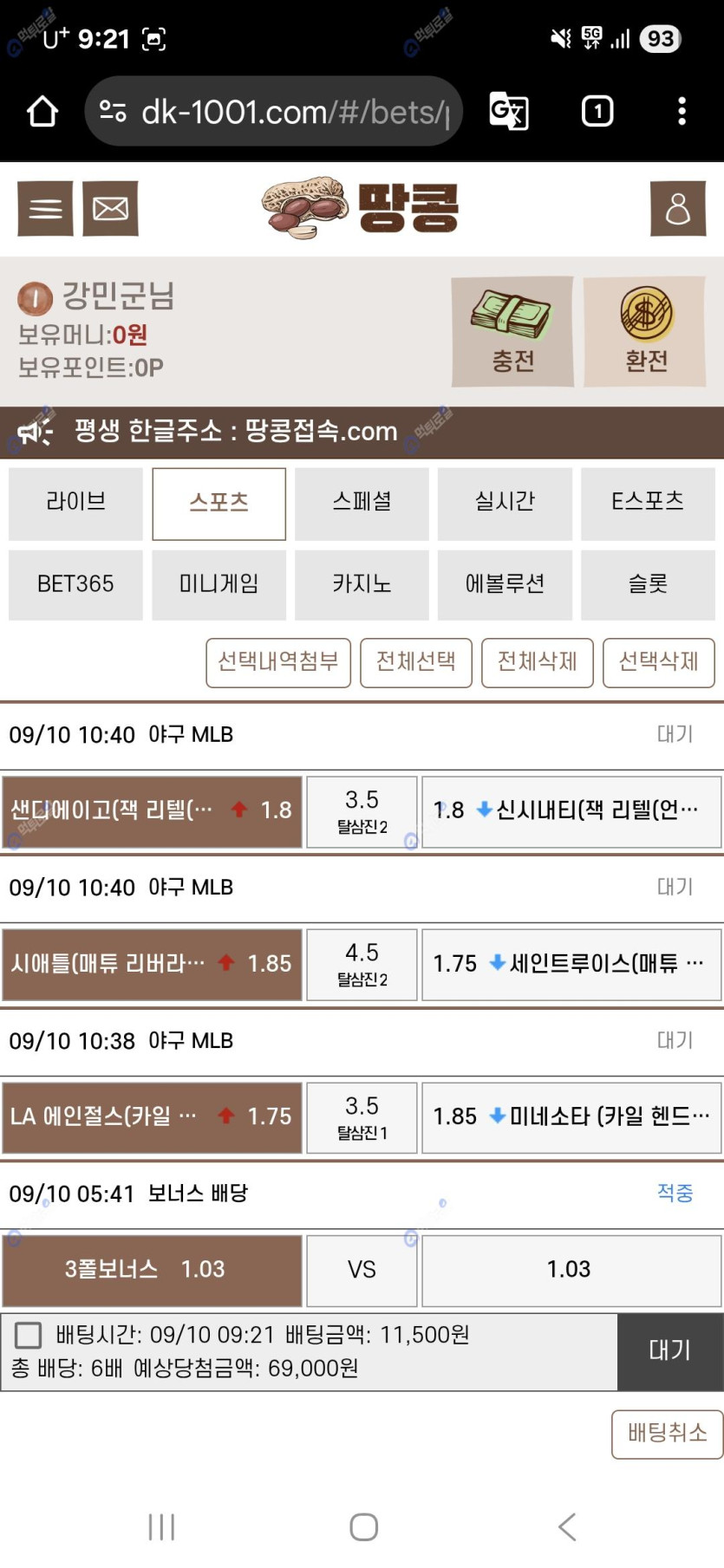Tap the 선택내역첨부 button
Viewport: 724px width, 1568px height.
pyautogui.click(x=278, y=662)
